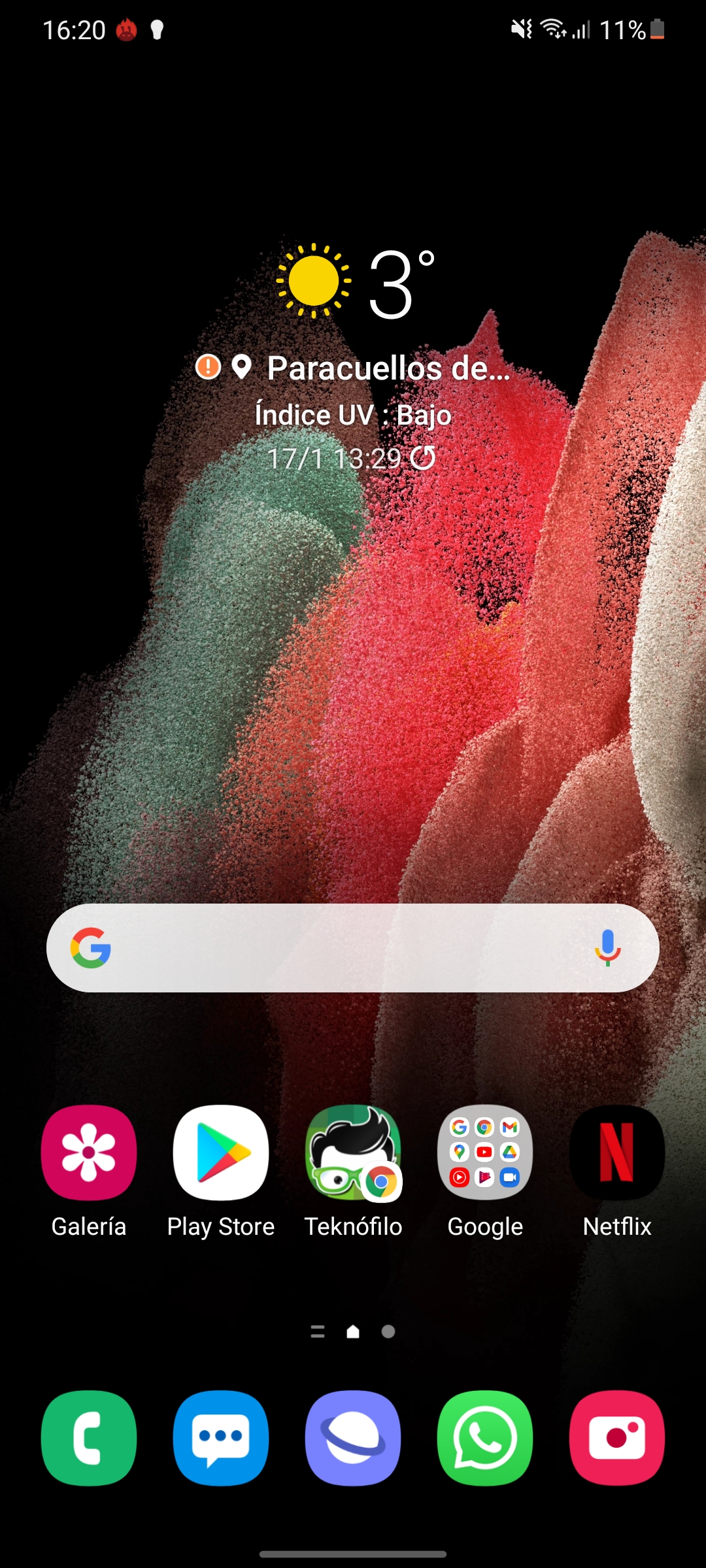
Task: Start voice search with the microphone
Action: pyautogui.click(x=607, y=948)
